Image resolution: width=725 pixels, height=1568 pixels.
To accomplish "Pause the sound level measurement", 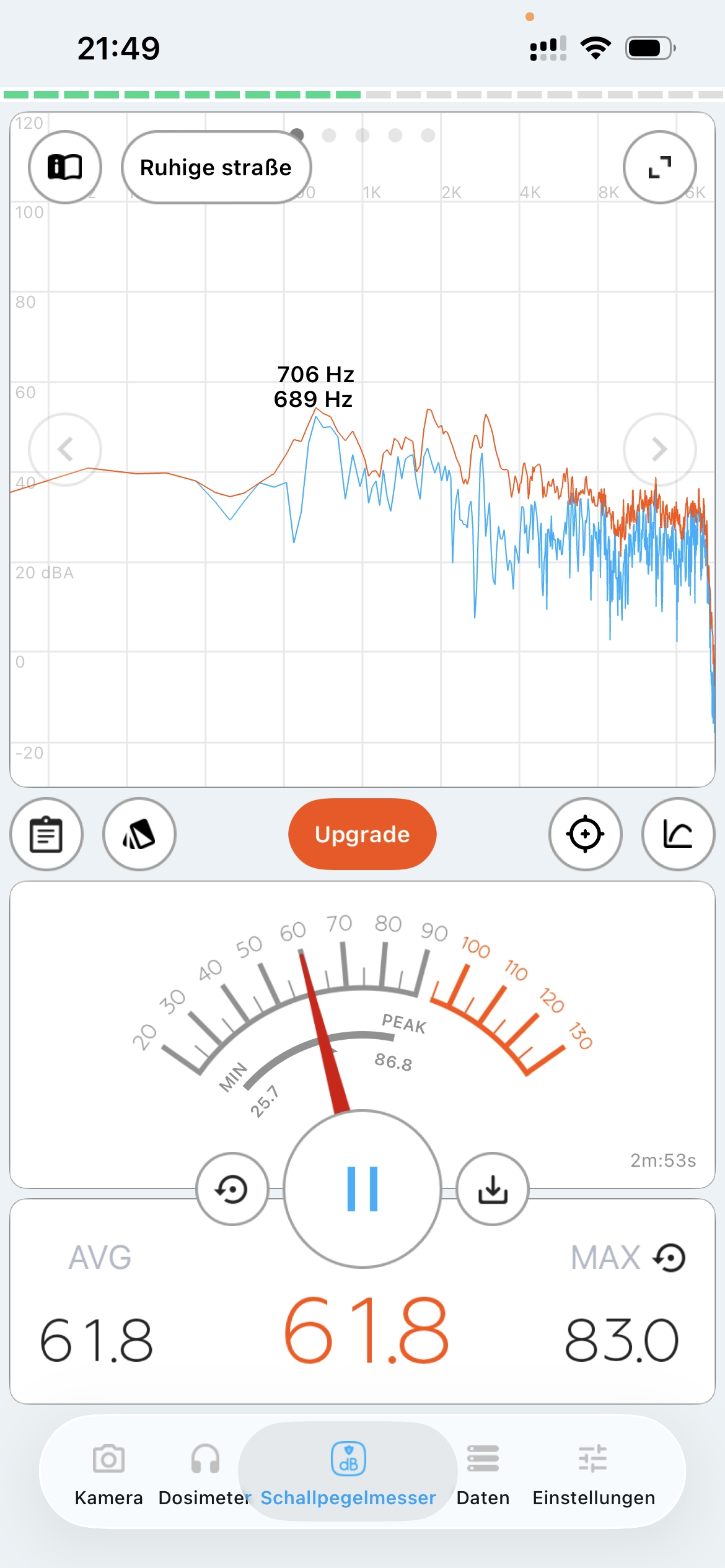I will coord(362,1188).
